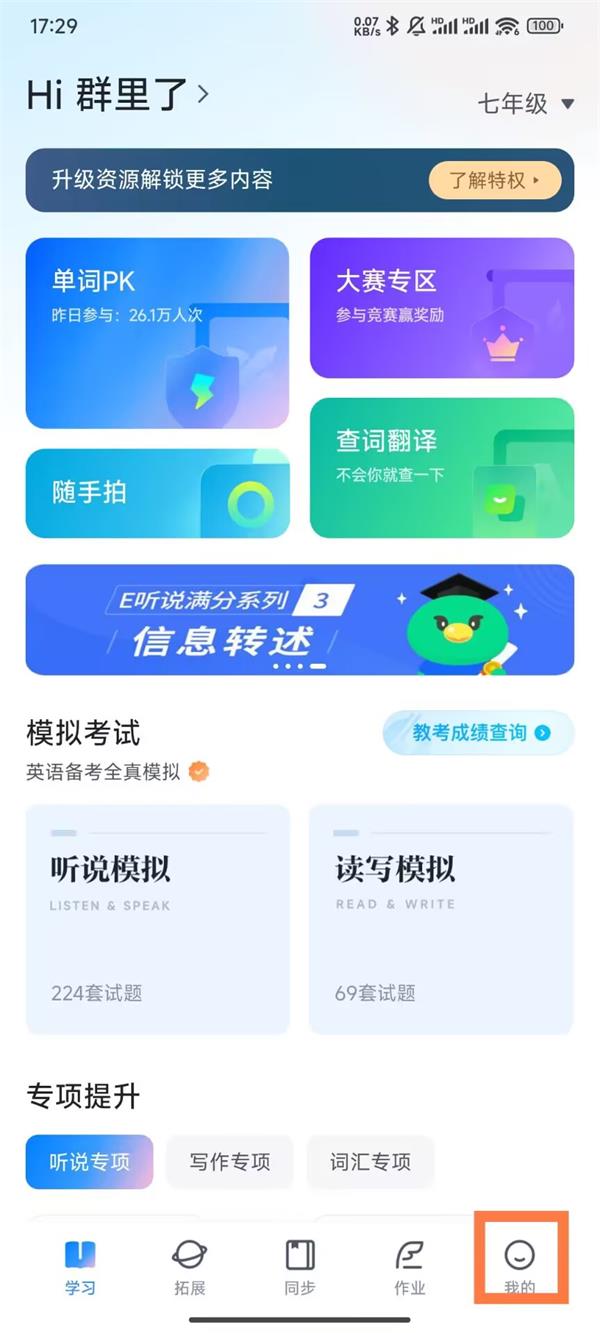Open the 听说模拟 exam card

[x=157, y=918]
